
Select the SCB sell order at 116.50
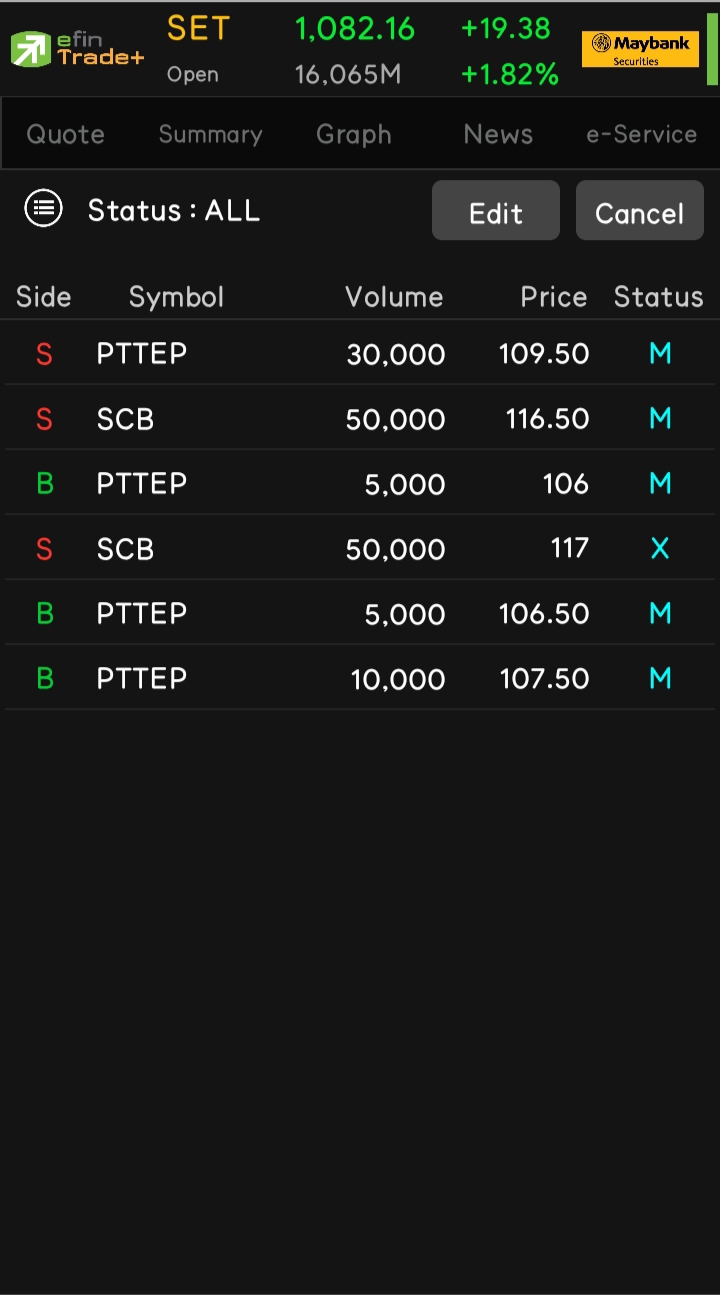click(360, 418)
